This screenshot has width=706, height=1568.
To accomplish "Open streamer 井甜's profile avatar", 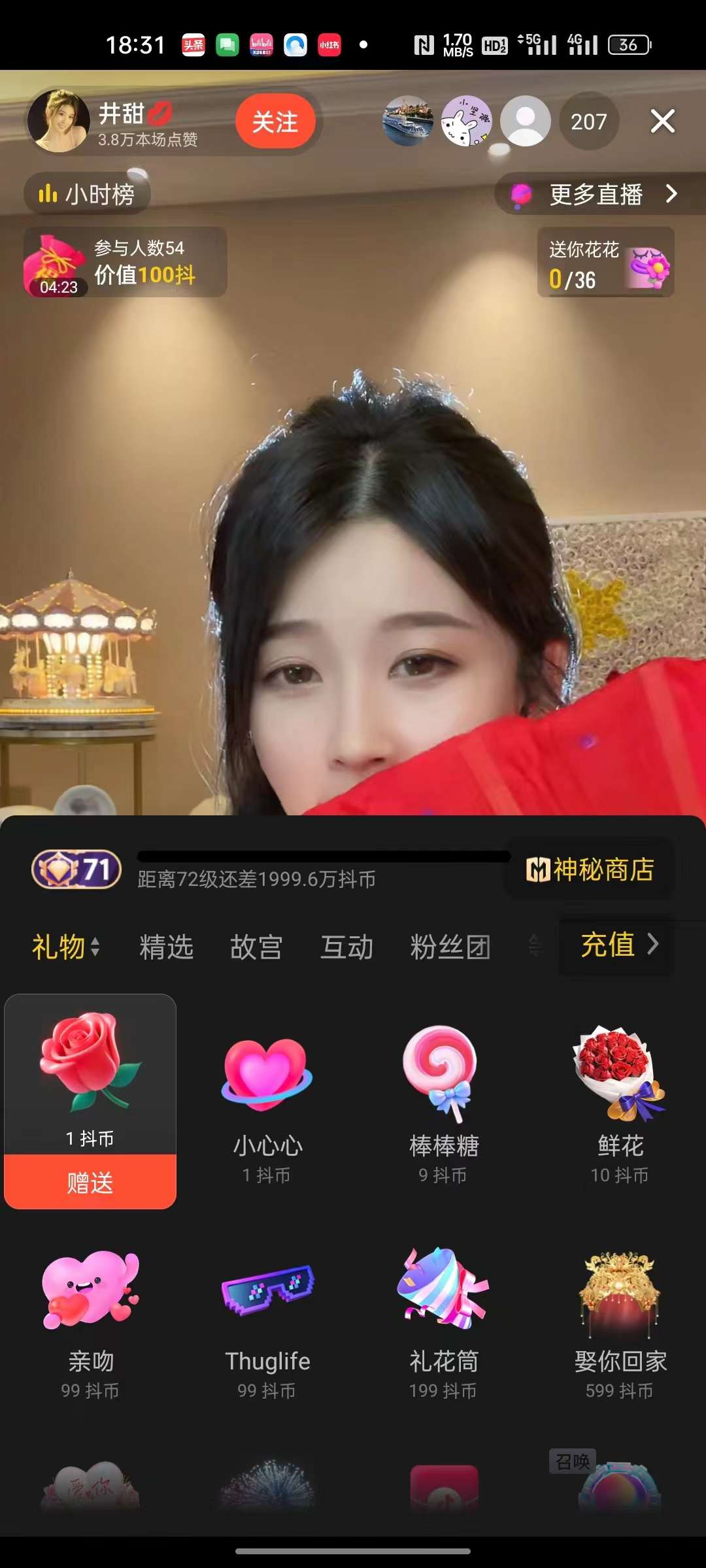I will click(x=59, y=122).
